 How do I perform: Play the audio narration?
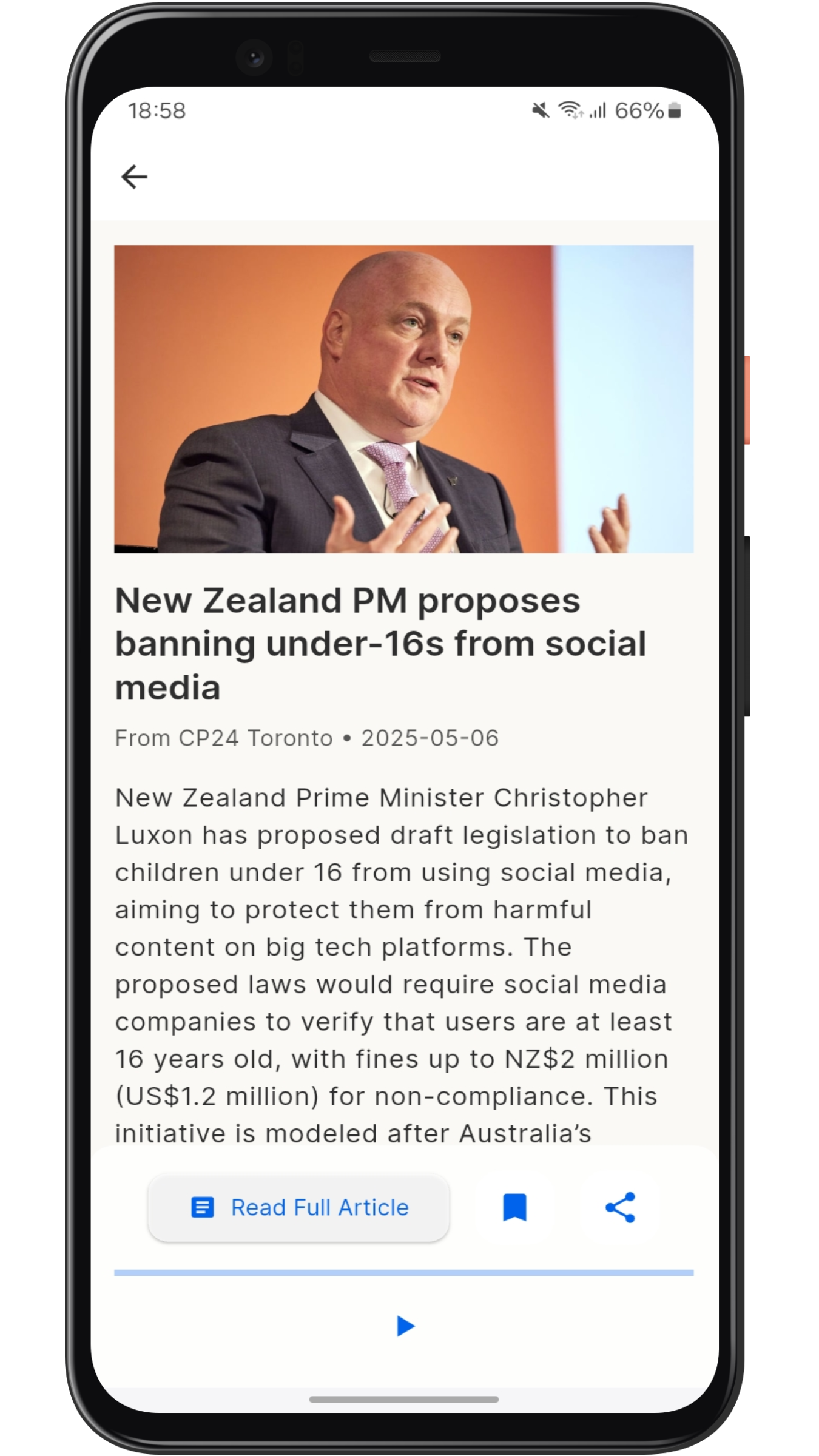pyautogui.click(x=405, y=1326)
